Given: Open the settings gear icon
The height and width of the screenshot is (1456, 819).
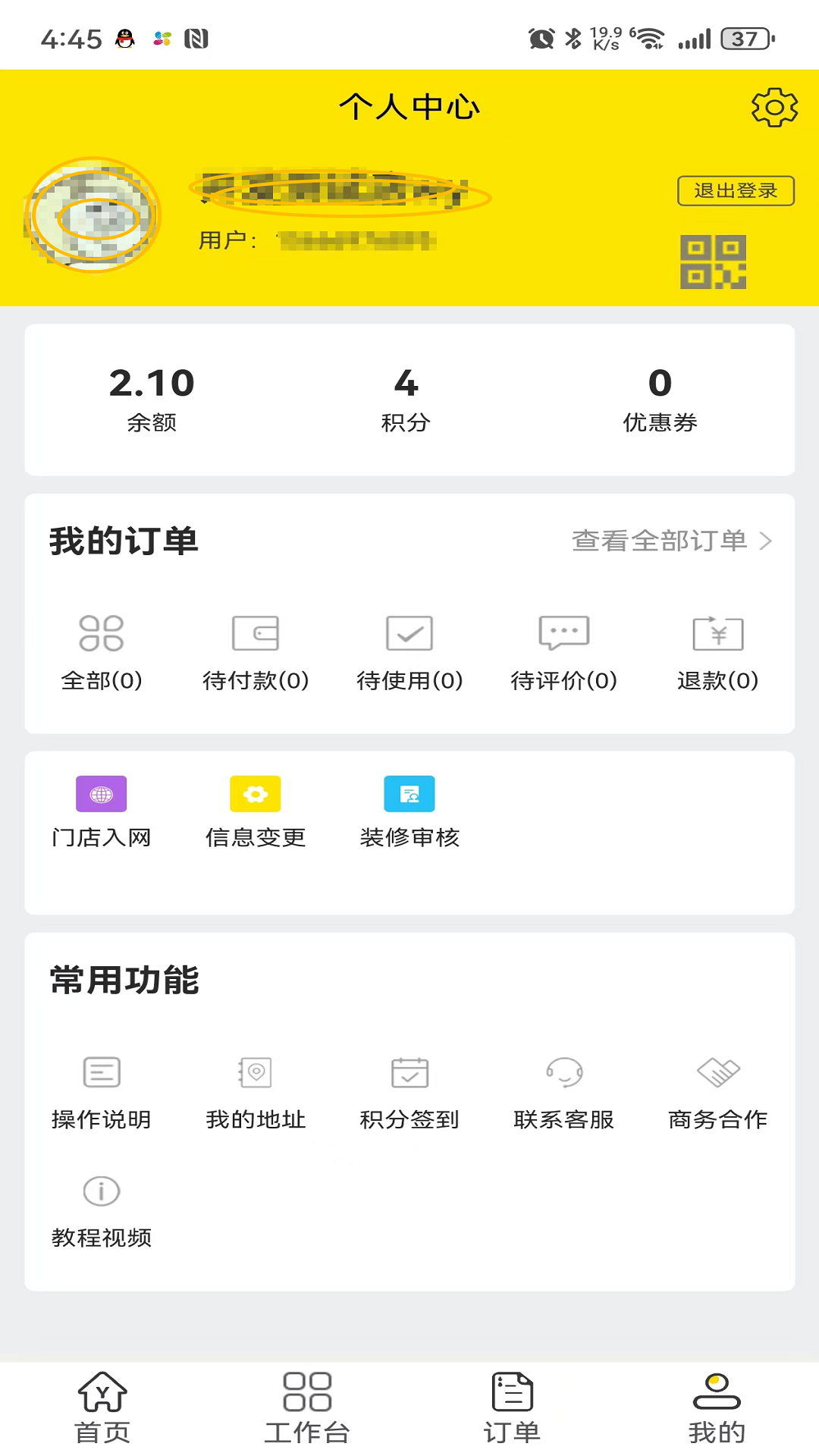Looking at the screenshot, I should point(774,107).
